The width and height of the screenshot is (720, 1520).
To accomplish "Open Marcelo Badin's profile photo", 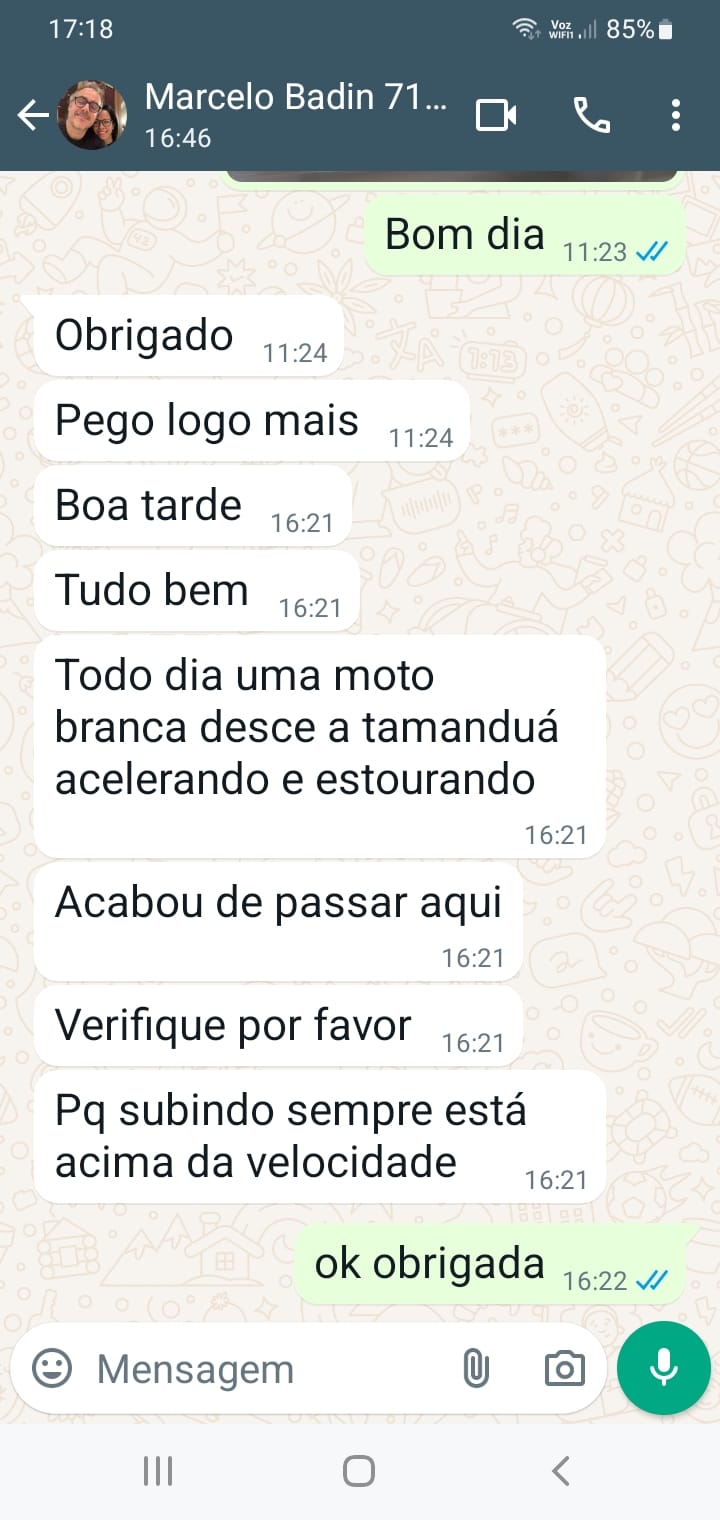I will (x=92, y=116).
